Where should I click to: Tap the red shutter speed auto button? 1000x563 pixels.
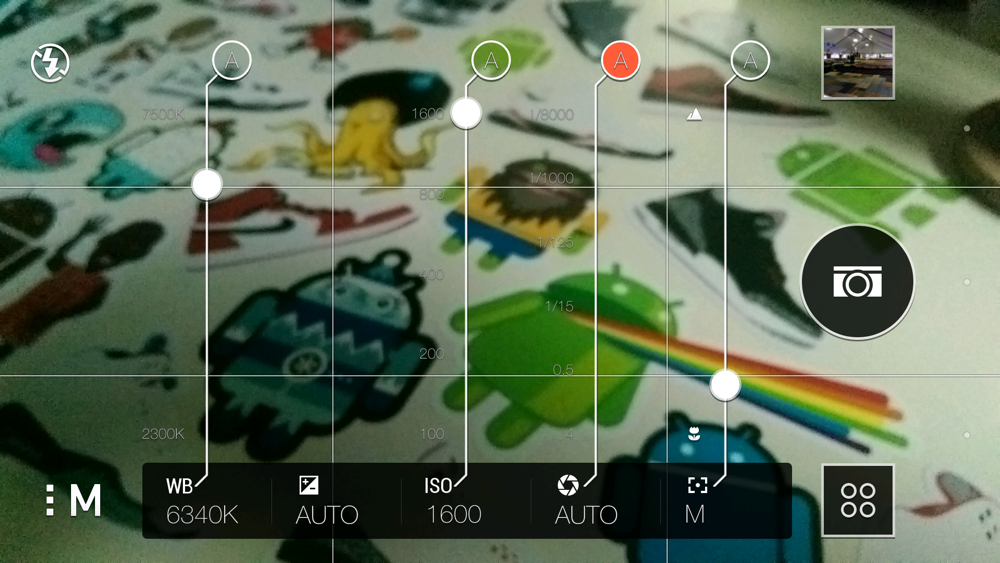pos(620,61)
